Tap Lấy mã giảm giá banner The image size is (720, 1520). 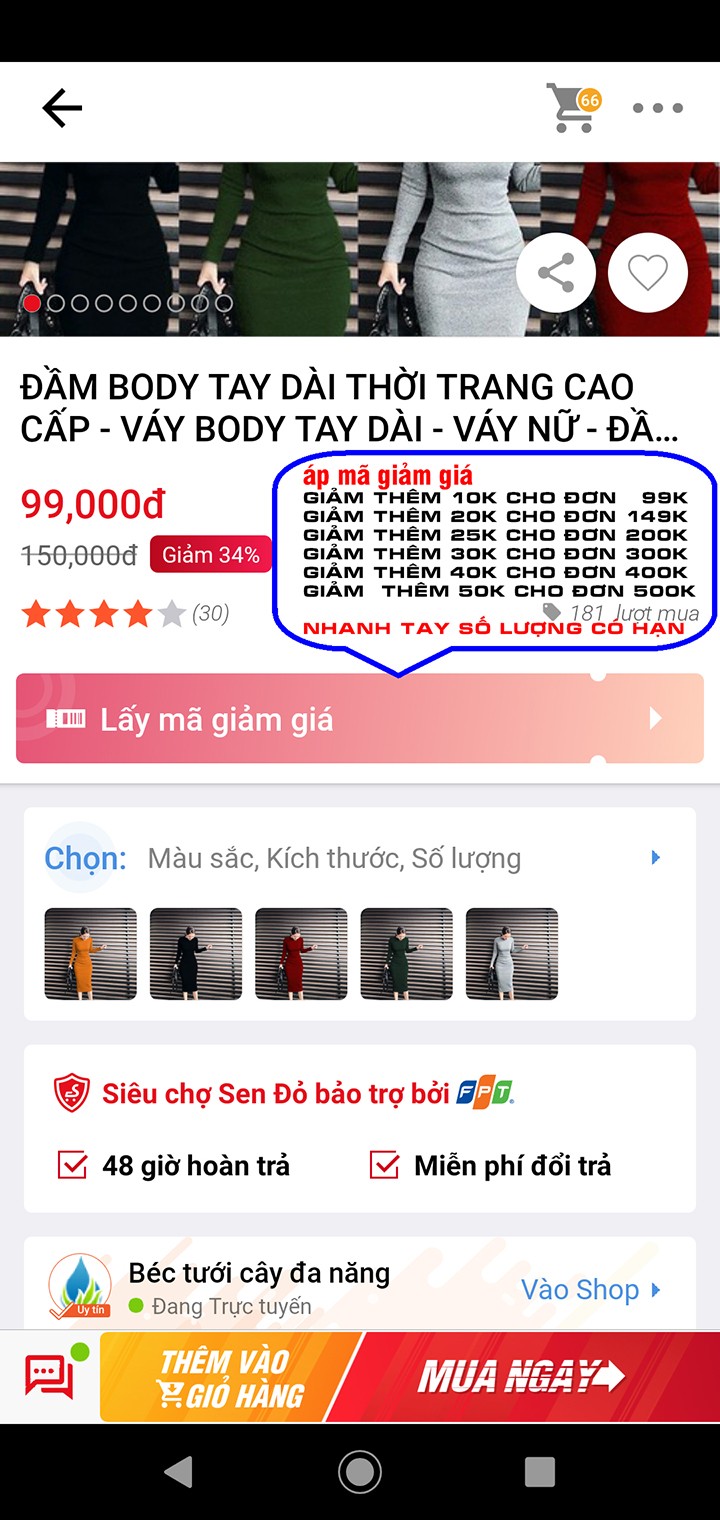[x=360, y=719]
